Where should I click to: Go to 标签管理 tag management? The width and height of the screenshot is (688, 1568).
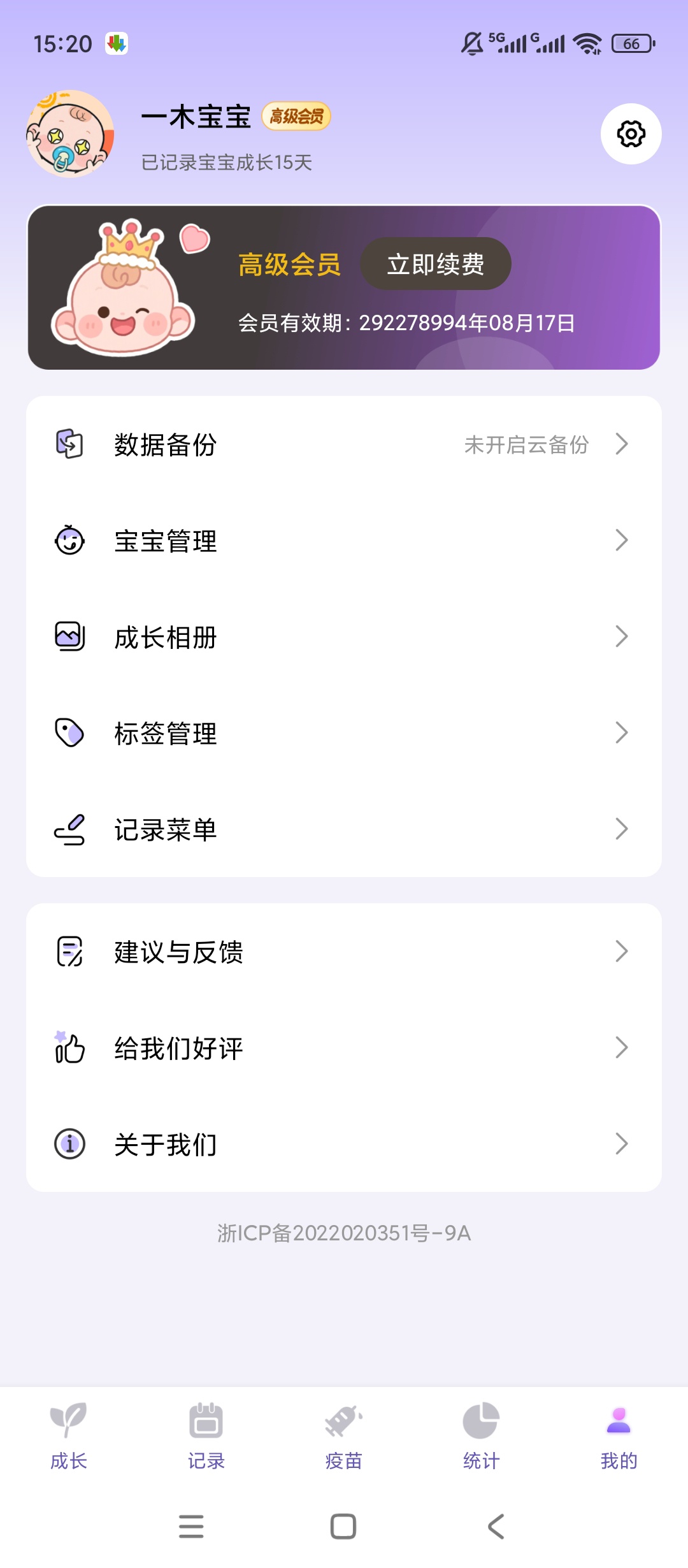pos(344,733)
